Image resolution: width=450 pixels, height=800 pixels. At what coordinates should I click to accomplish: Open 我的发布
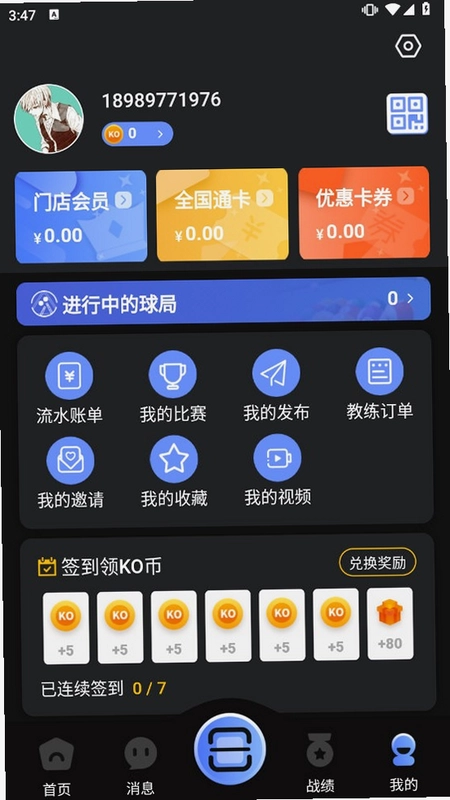click(x=276, y=386)
